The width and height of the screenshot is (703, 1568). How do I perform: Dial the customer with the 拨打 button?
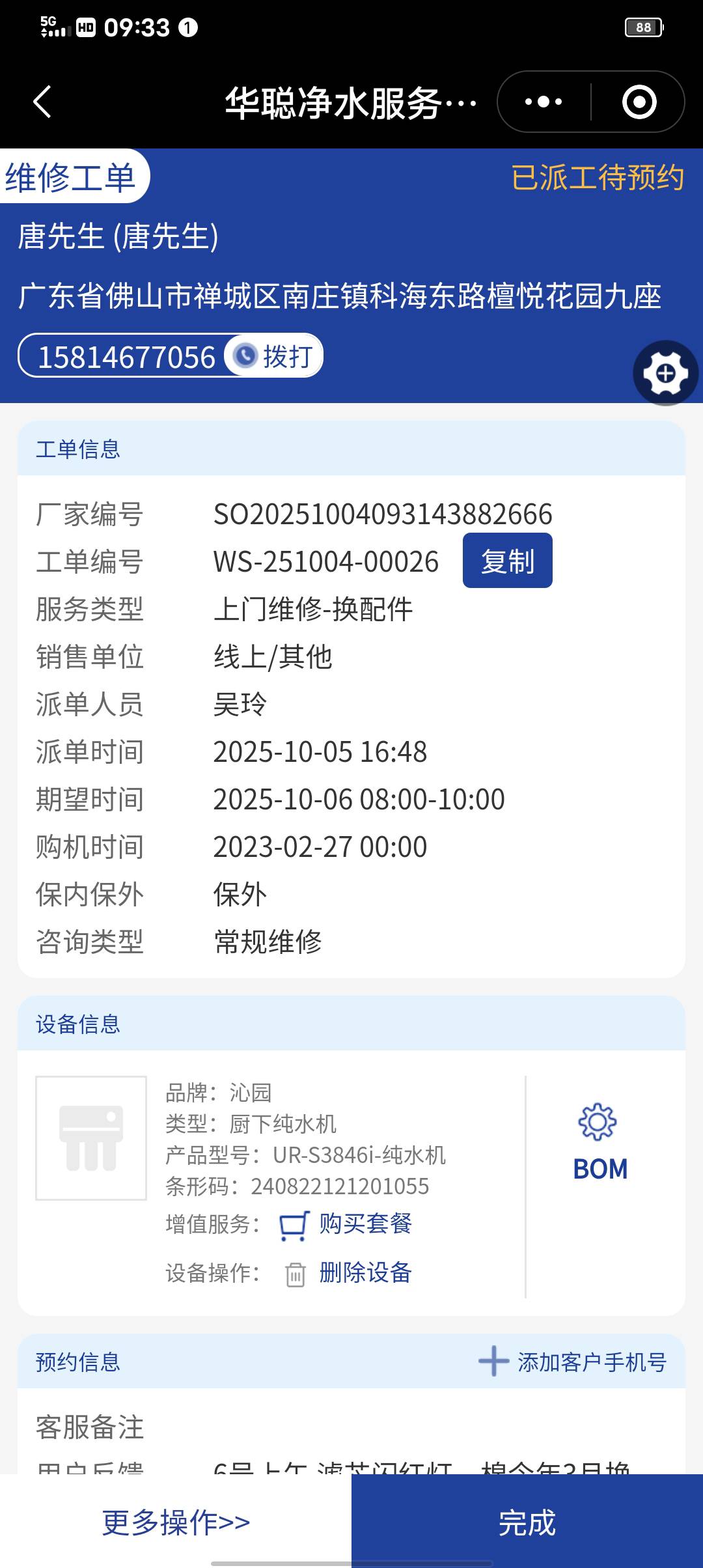(274, 356)
